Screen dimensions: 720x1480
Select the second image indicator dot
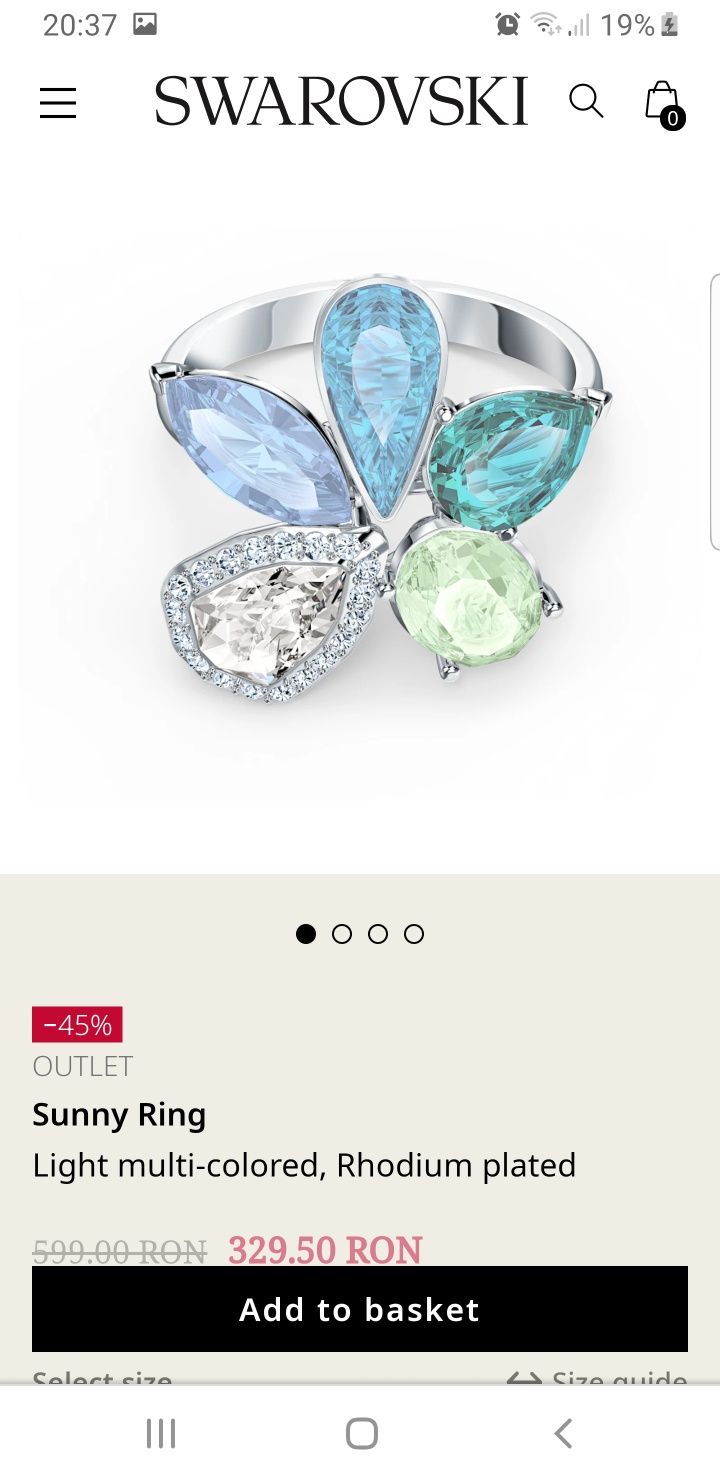click(x=342, y=934)
